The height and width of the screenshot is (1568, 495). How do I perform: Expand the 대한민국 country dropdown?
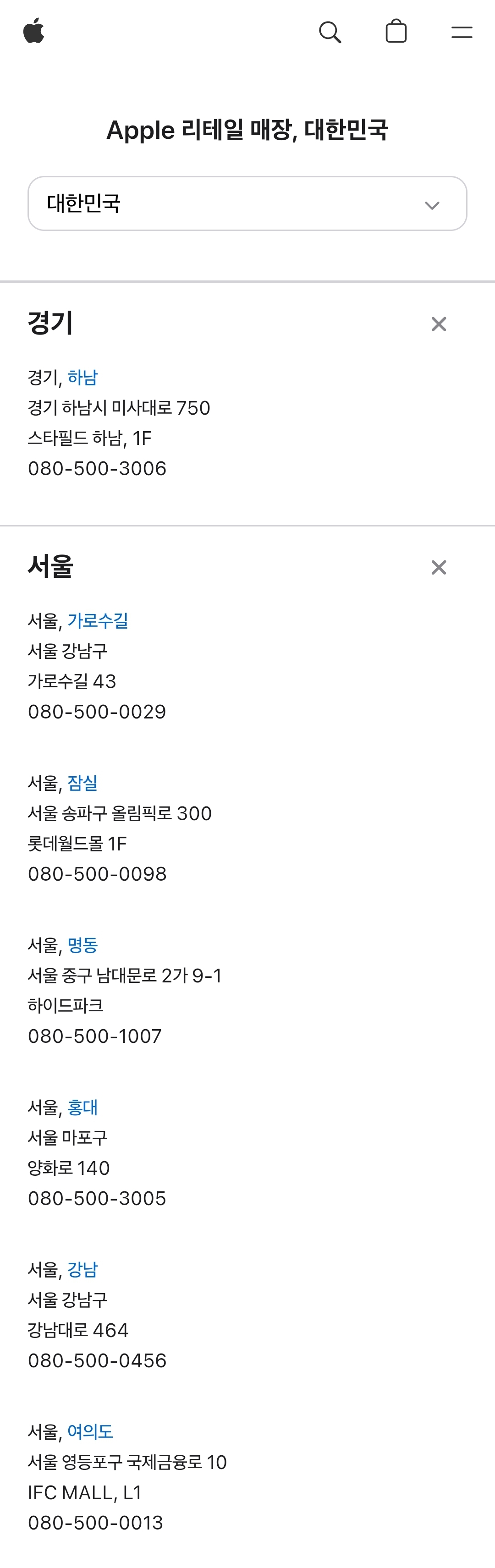[247, 203]
